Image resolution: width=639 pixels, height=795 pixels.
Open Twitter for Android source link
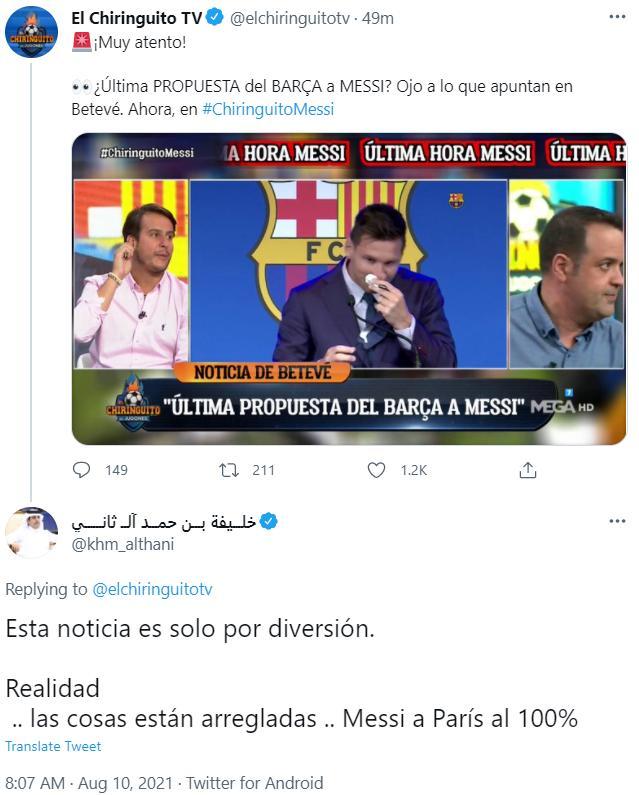click(x=254, y=782)
